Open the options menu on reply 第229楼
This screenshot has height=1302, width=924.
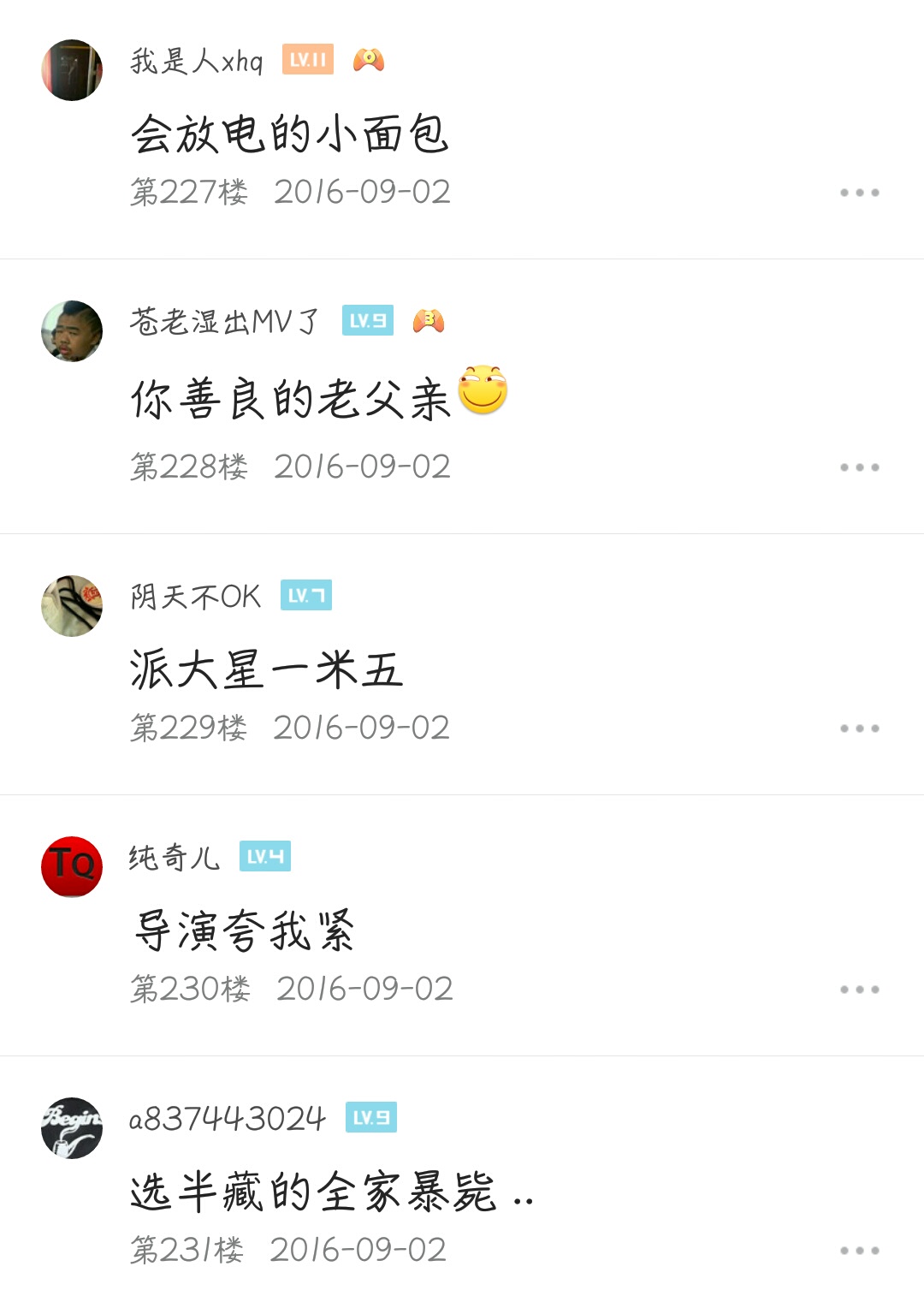tap(857, 727)
